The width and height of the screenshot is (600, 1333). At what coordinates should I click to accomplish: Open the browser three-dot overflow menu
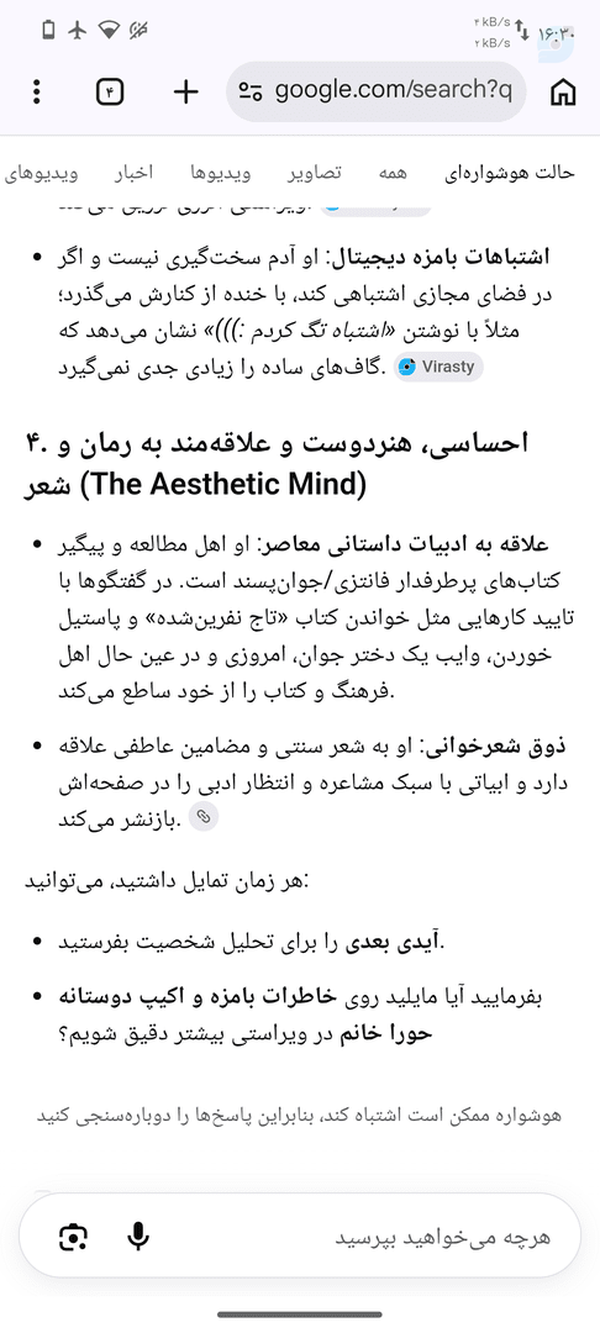click(37, 92)
